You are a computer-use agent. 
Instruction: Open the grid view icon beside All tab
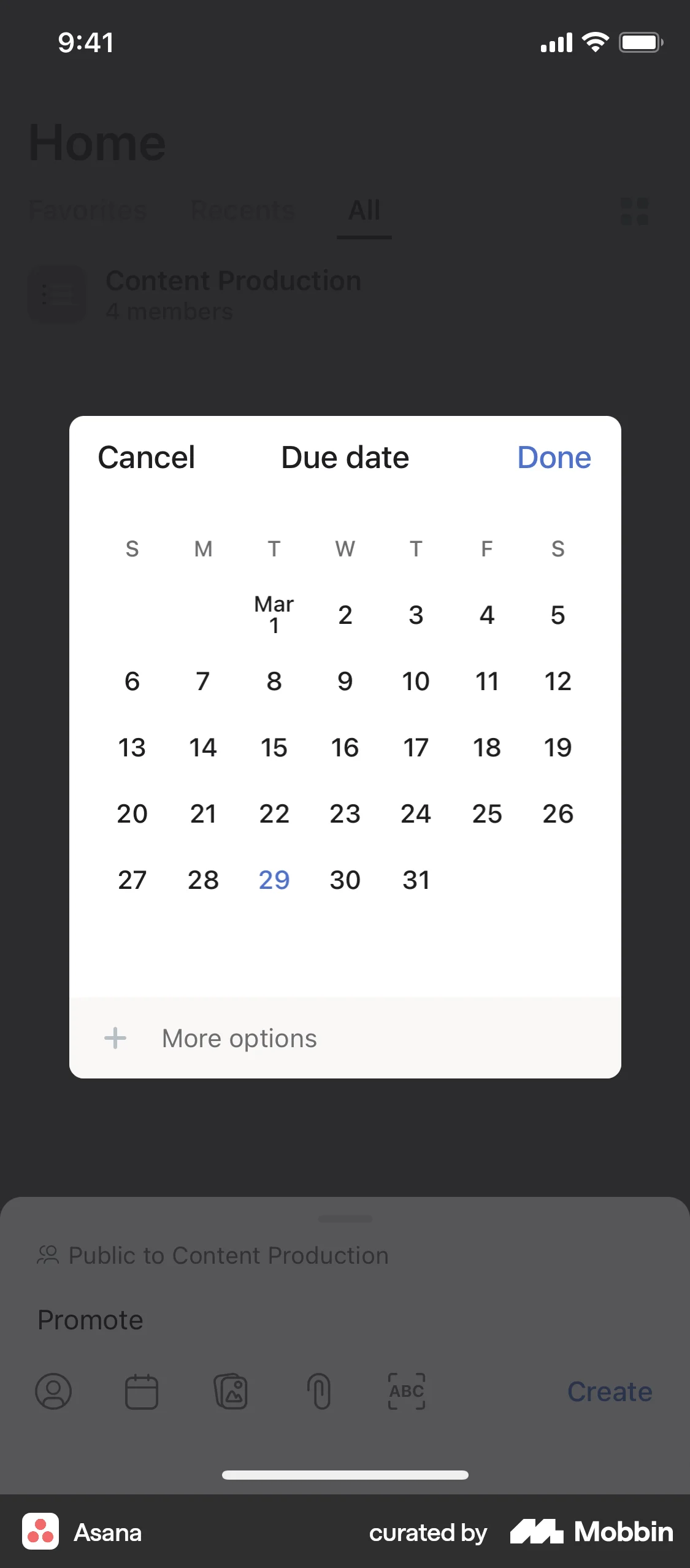(636, 211)
